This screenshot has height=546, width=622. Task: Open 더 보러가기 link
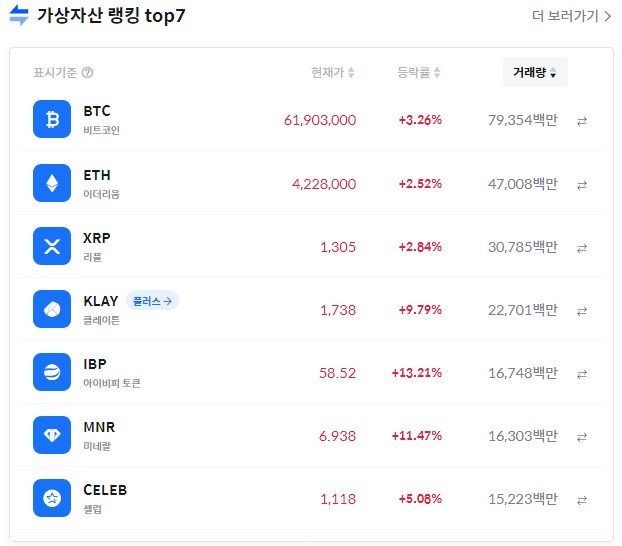coord(571,16)
